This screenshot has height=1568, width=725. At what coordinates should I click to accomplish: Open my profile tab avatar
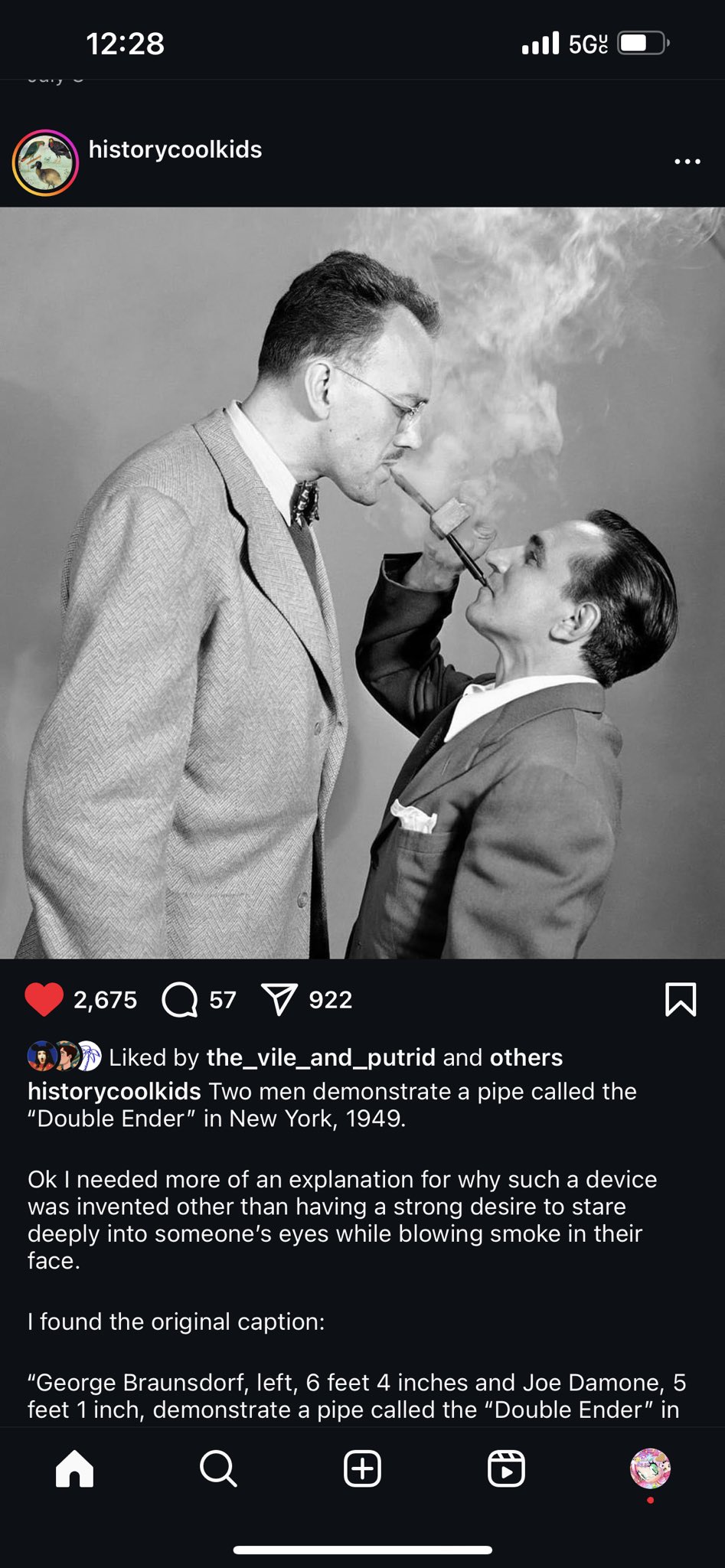(650, 1468)
